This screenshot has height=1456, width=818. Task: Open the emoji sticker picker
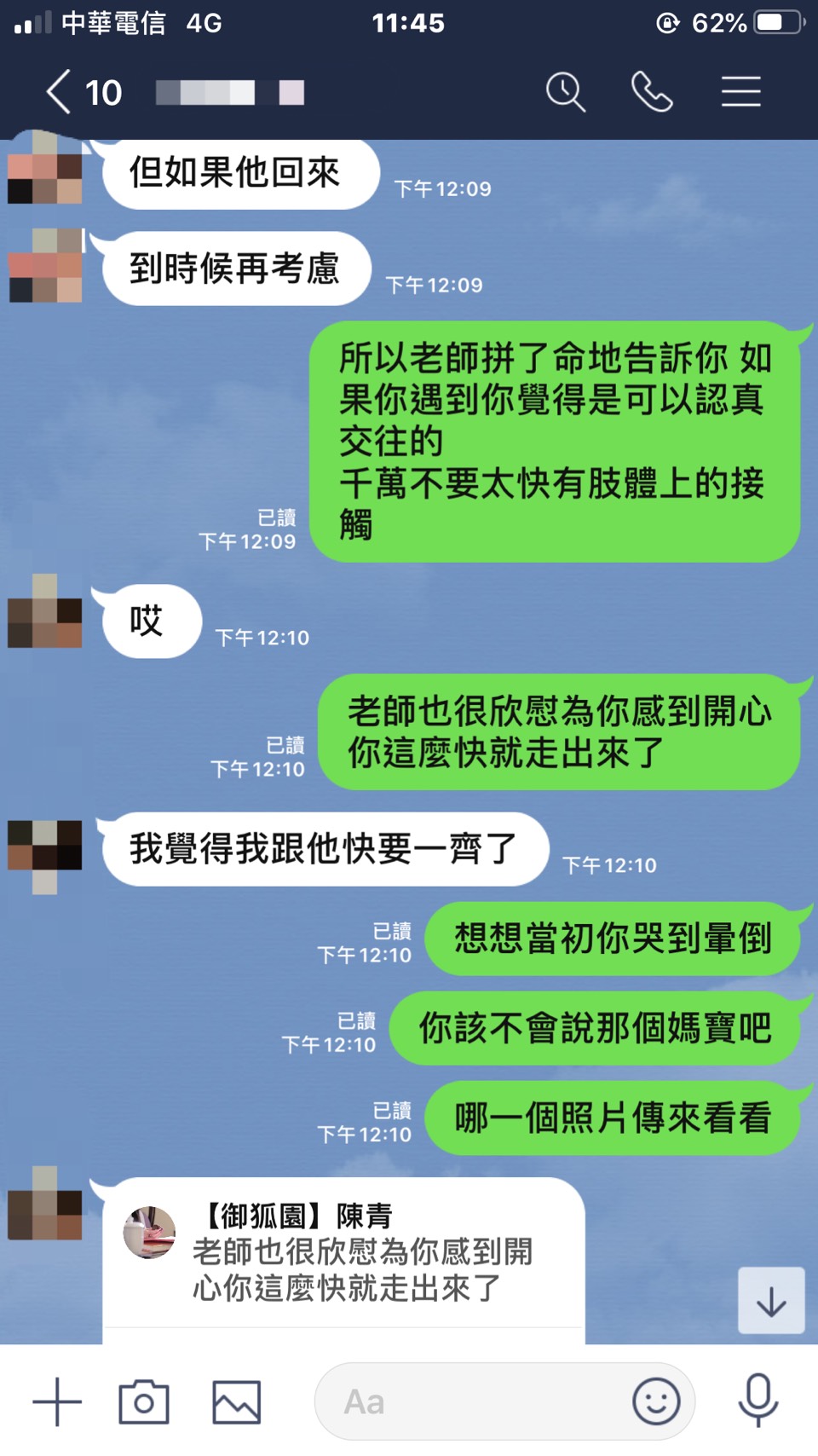656,1401
